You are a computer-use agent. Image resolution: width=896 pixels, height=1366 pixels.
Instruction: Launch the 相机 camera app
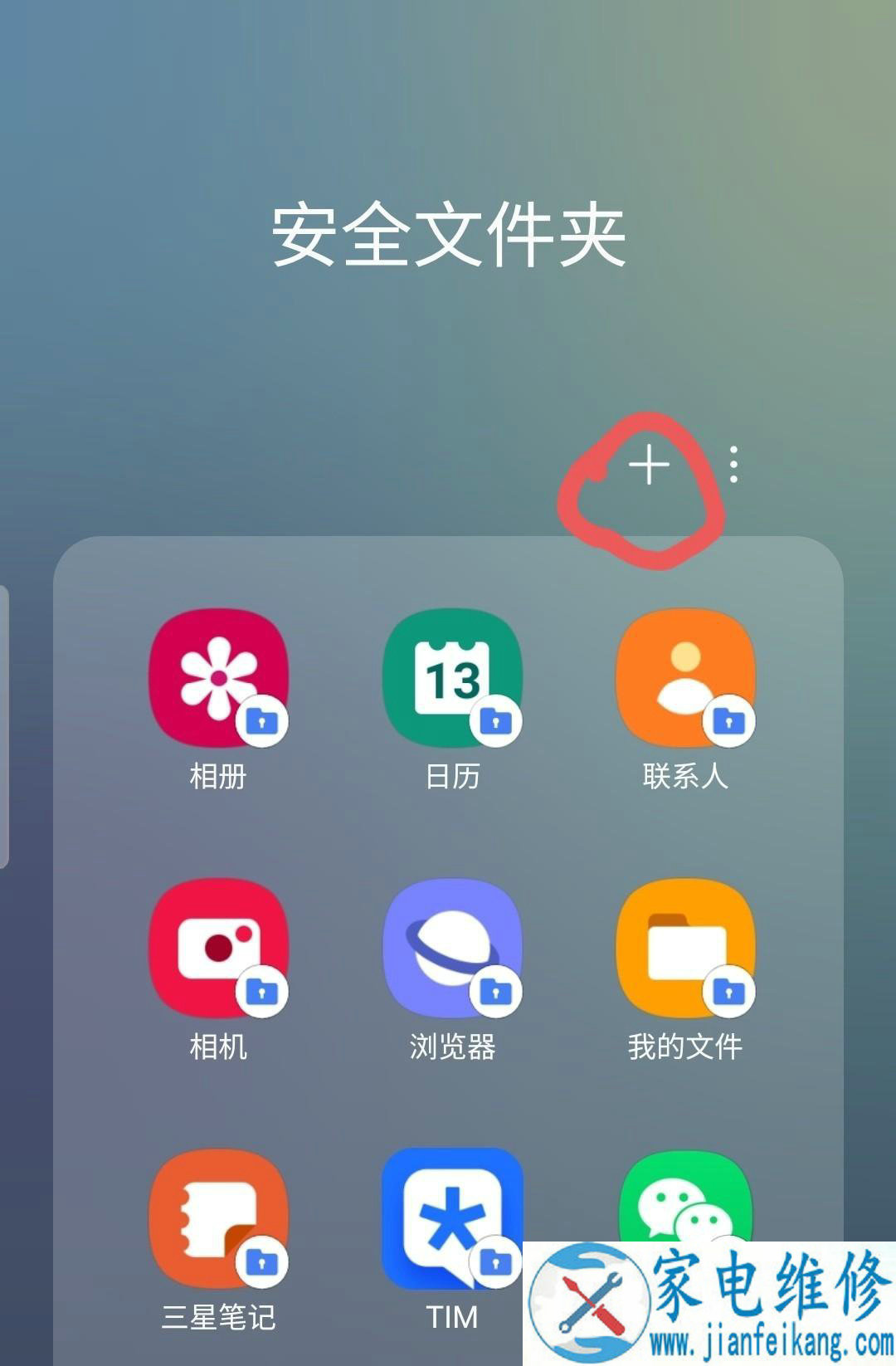[218, 948]
